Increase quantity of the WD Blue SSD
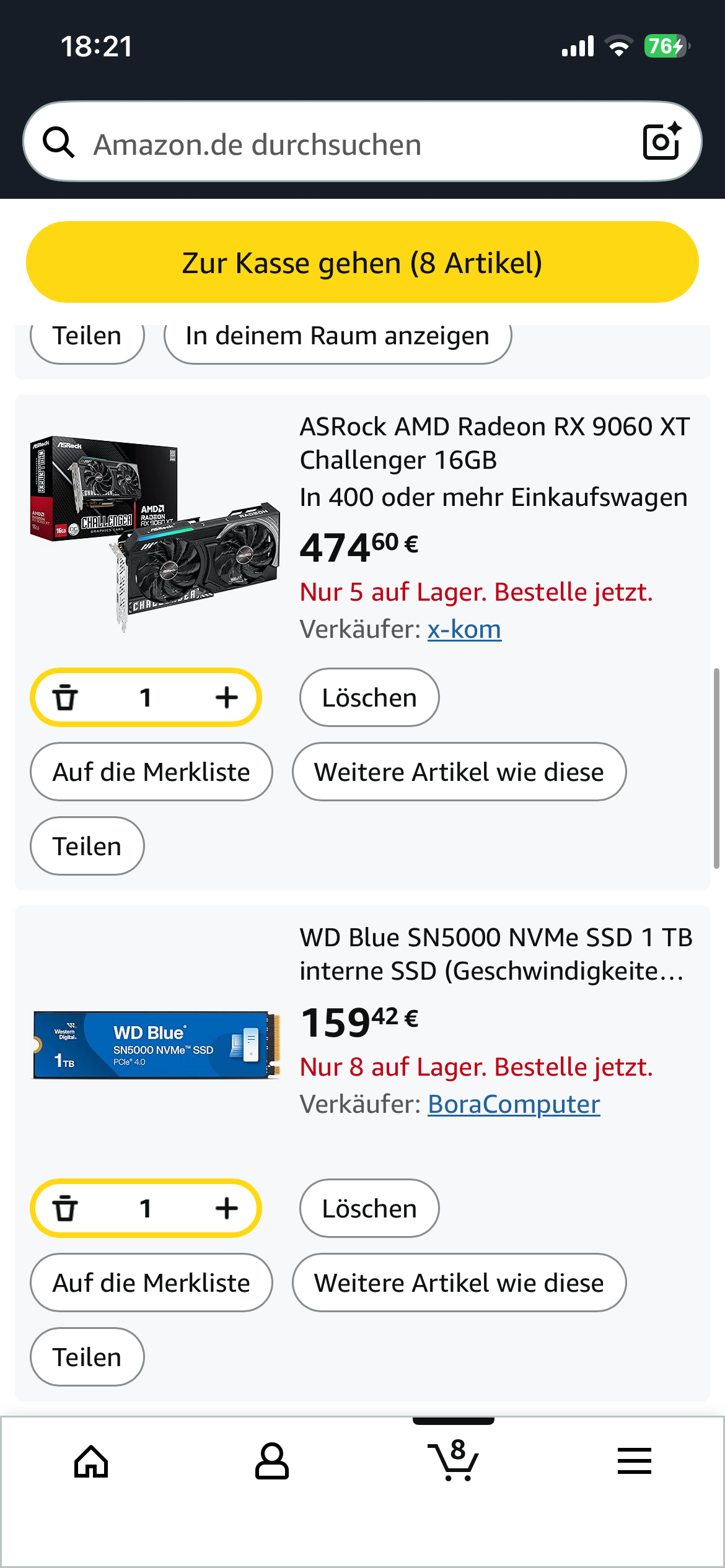The image size is (725, 1568). (226, 1208)
